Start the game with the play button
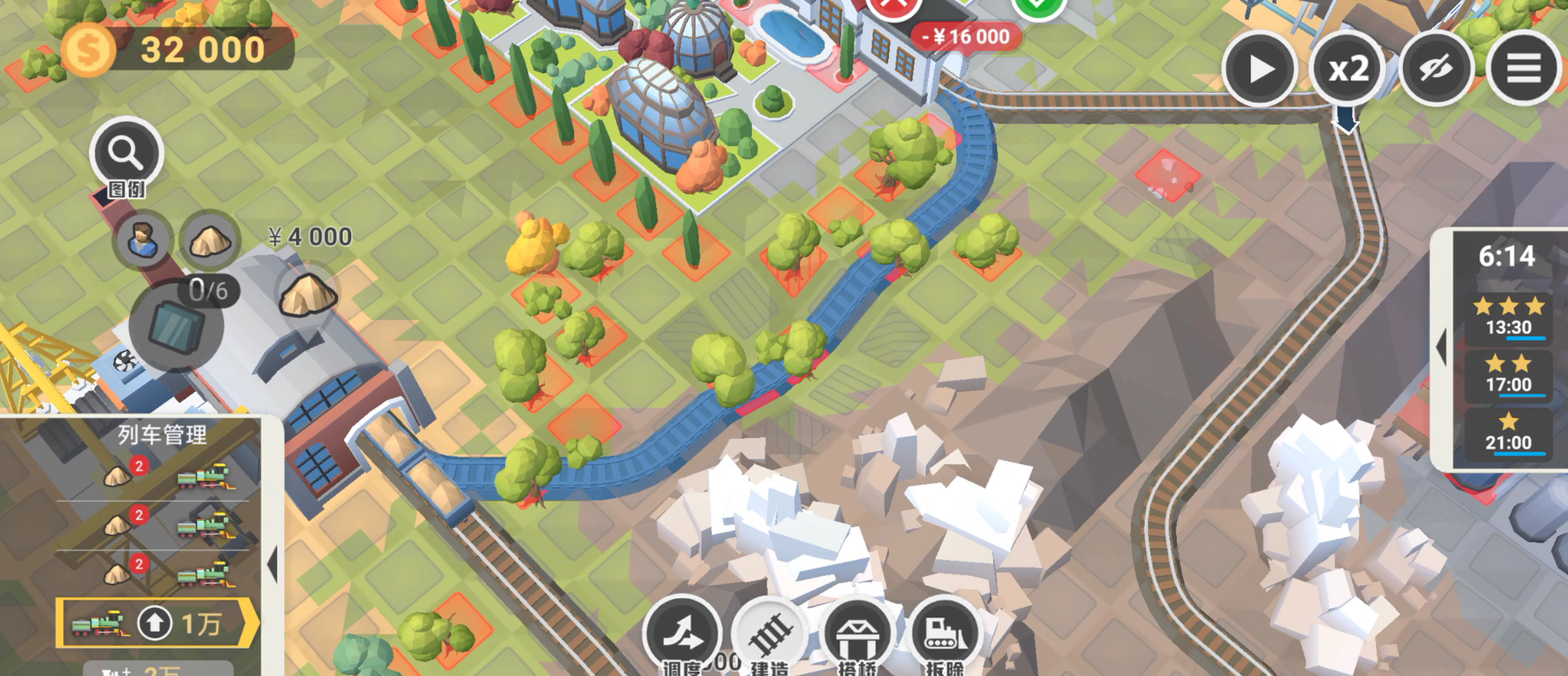 [1259, 69]
